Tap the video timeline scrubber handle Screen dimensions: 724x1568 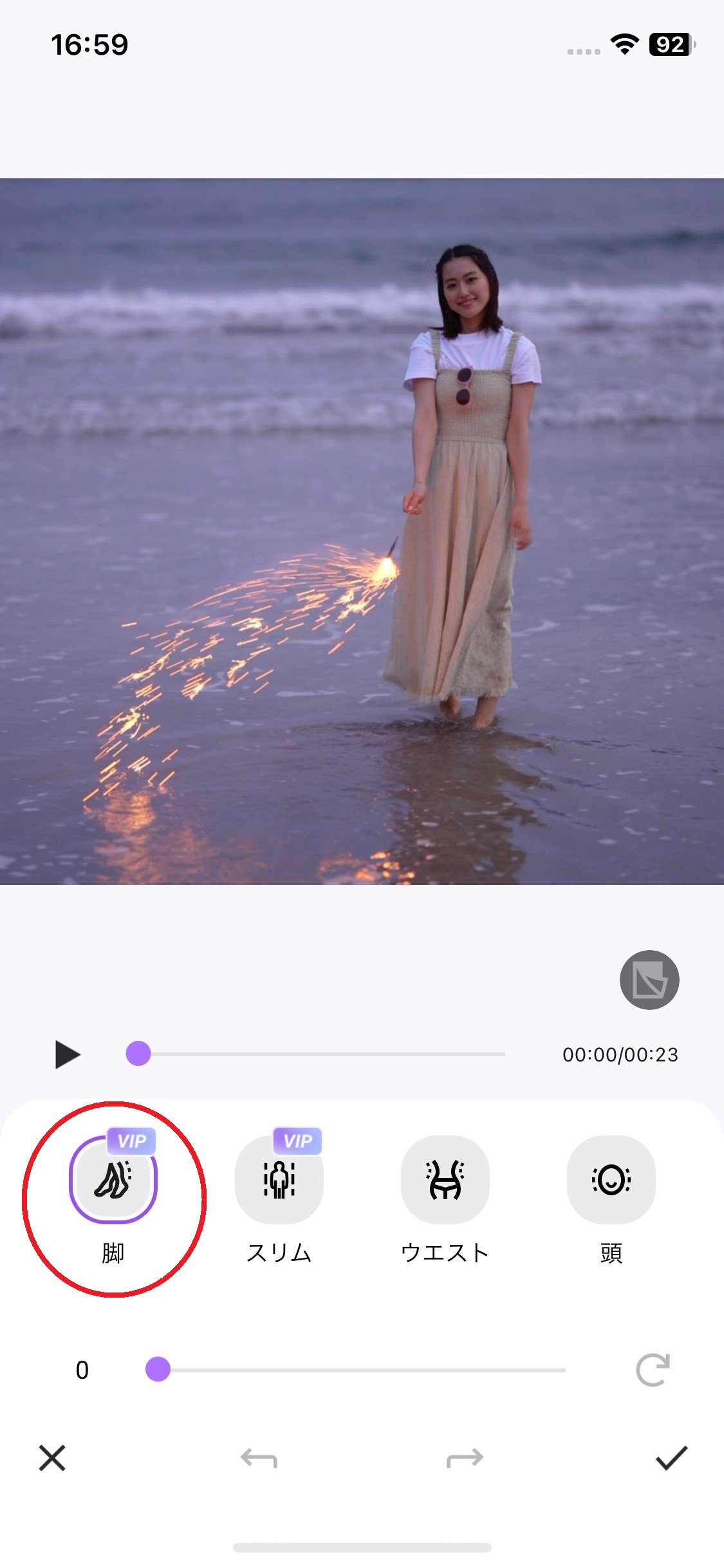(138, 1054)
